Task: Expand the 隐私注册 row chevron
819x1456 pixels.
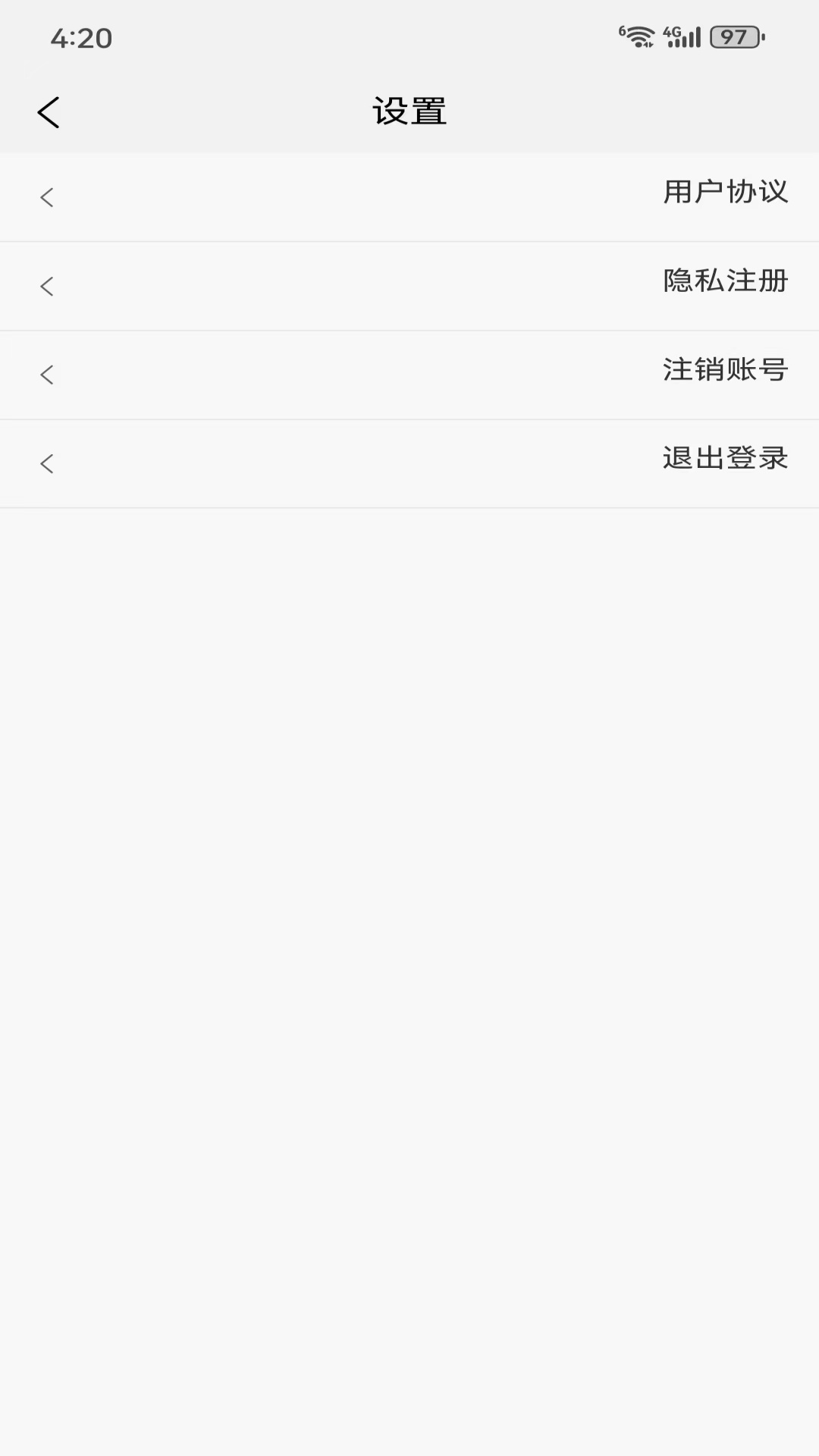Action: coord(46,286)
